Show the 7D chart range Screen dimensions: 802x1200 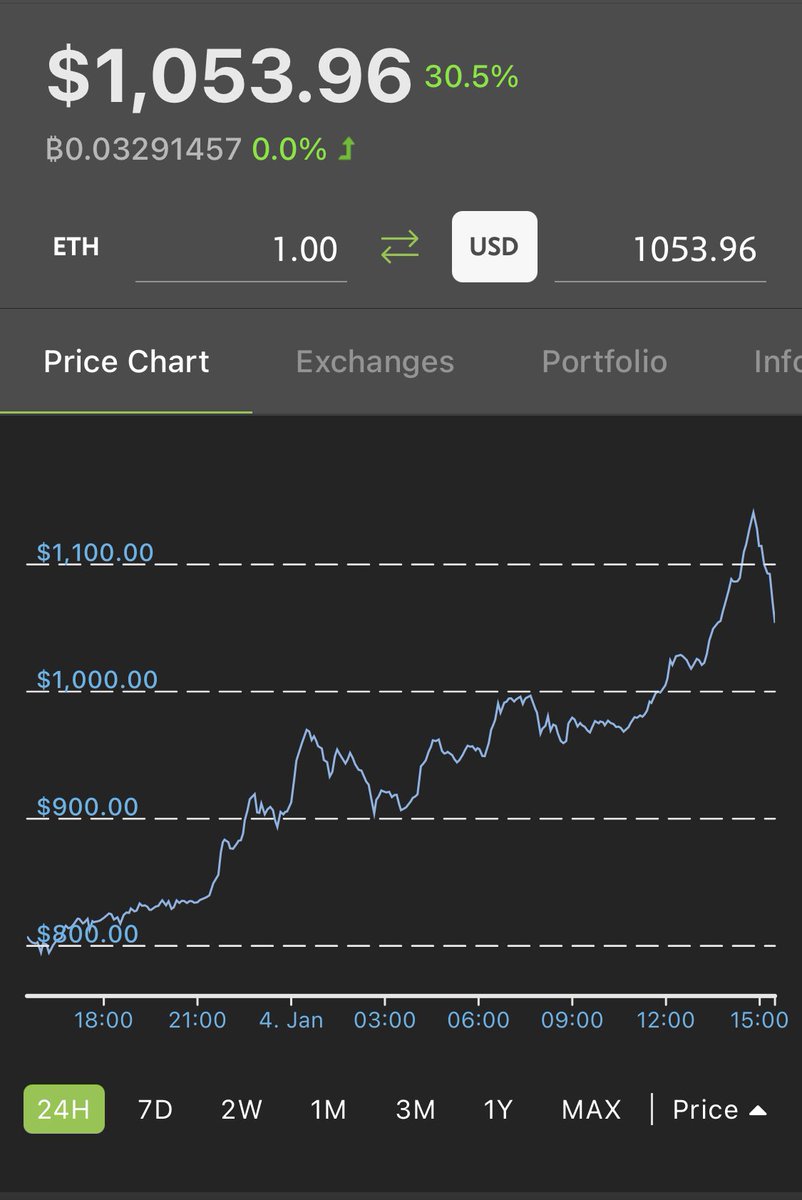[x=155, y=1109]
